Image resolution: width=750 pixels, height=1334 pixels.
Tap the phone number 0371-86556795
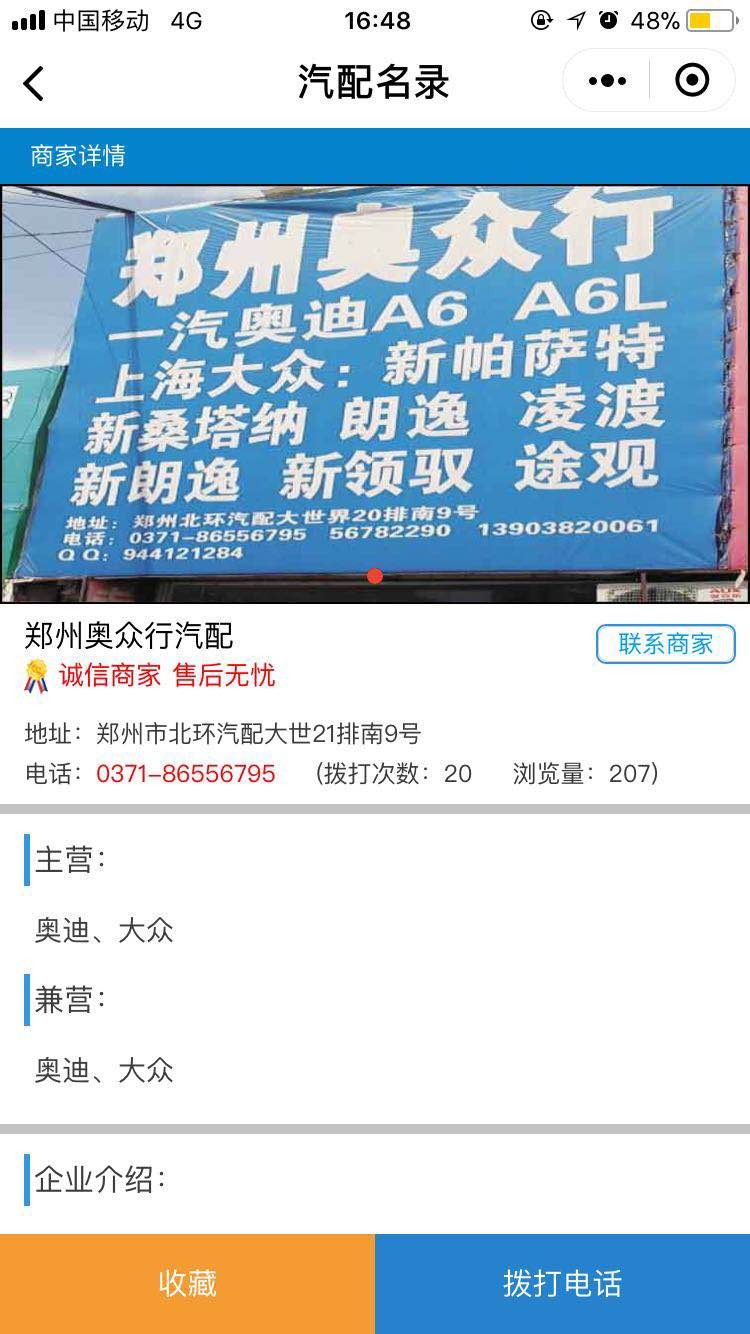[x=185, y=773]
